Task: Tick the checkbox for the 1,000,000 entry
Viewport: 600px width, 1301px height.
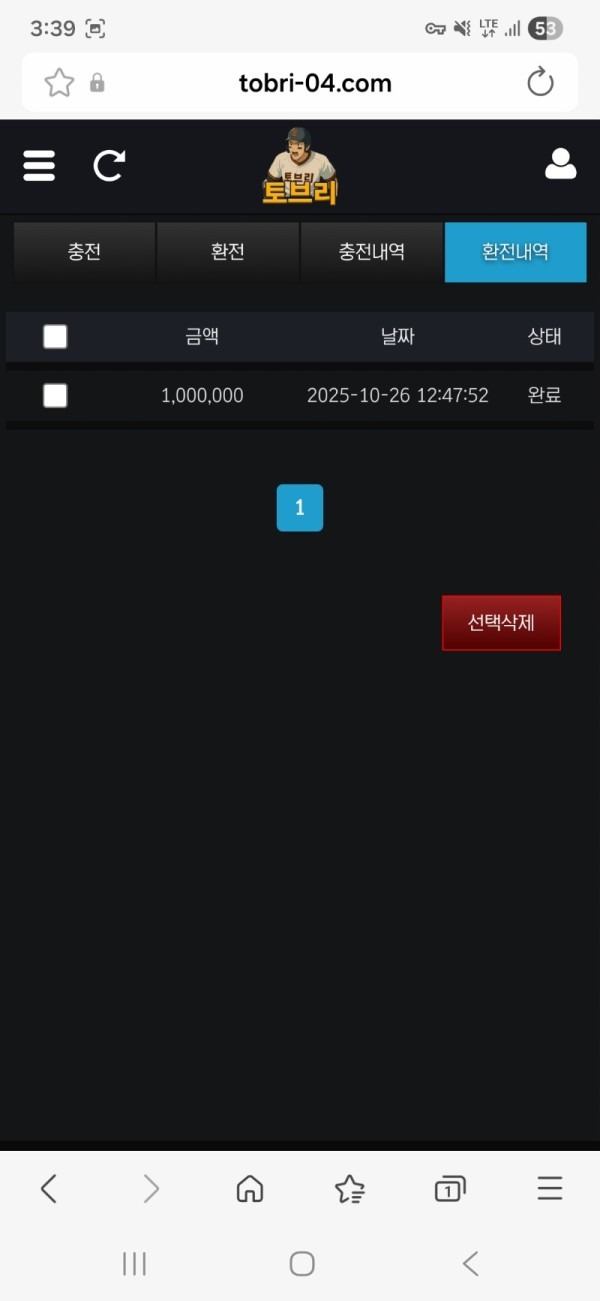Action: [55, 396]
